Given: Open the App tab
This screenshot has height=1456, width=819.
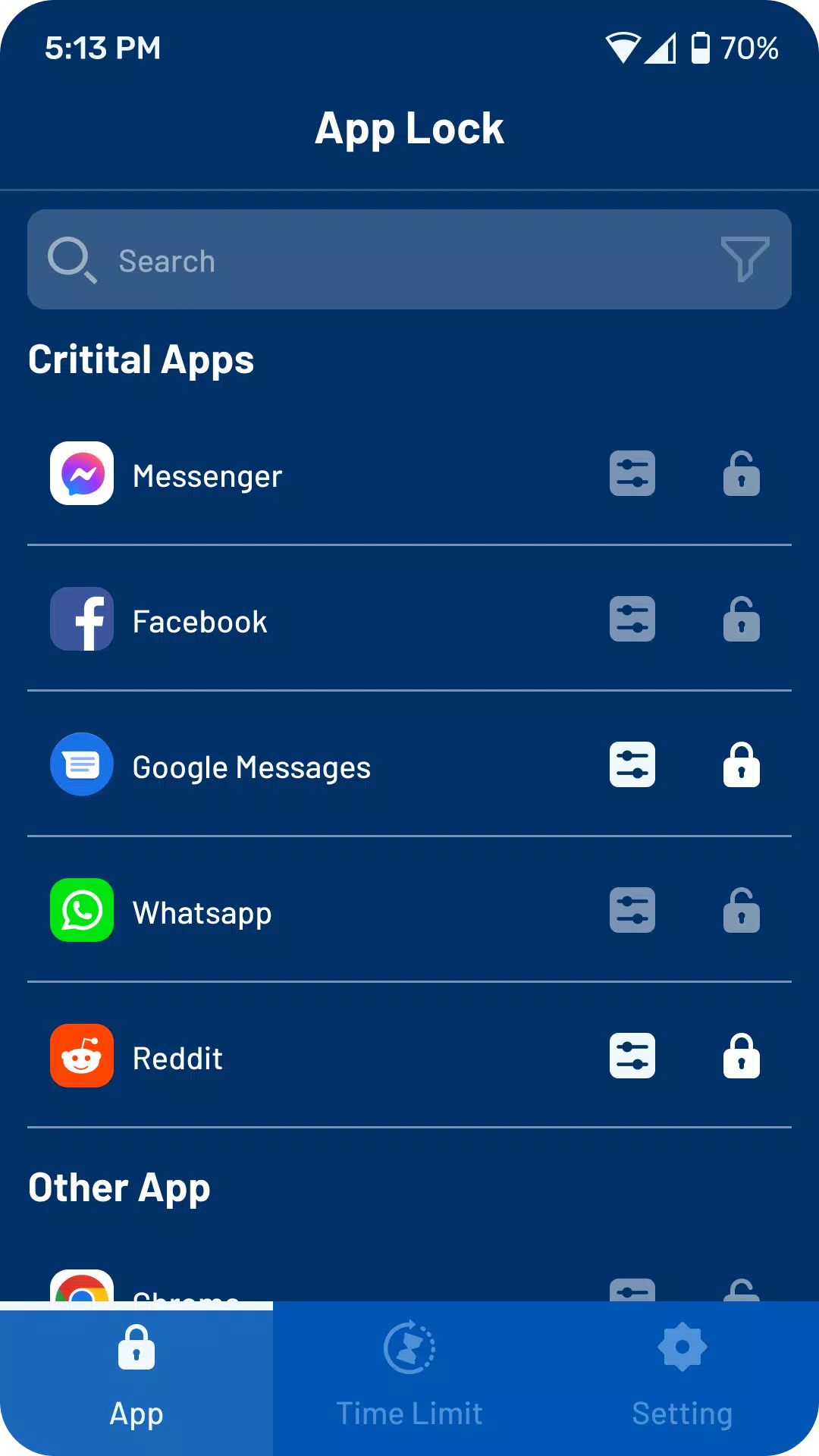Looking at the screenshot, I should [136, 1380].
